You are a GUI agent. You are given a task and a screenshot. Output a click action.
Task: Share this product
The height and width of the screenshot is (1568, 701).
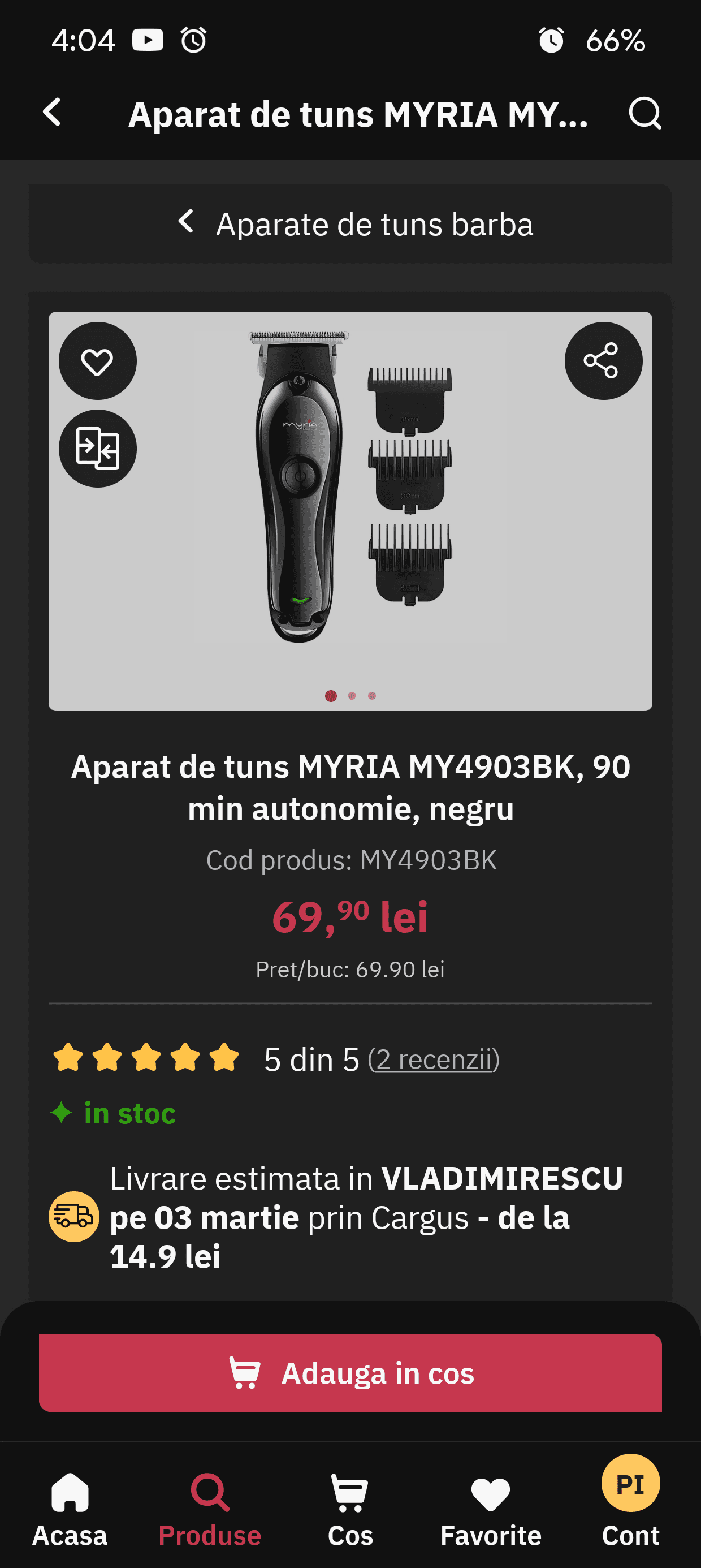[603, 361]
